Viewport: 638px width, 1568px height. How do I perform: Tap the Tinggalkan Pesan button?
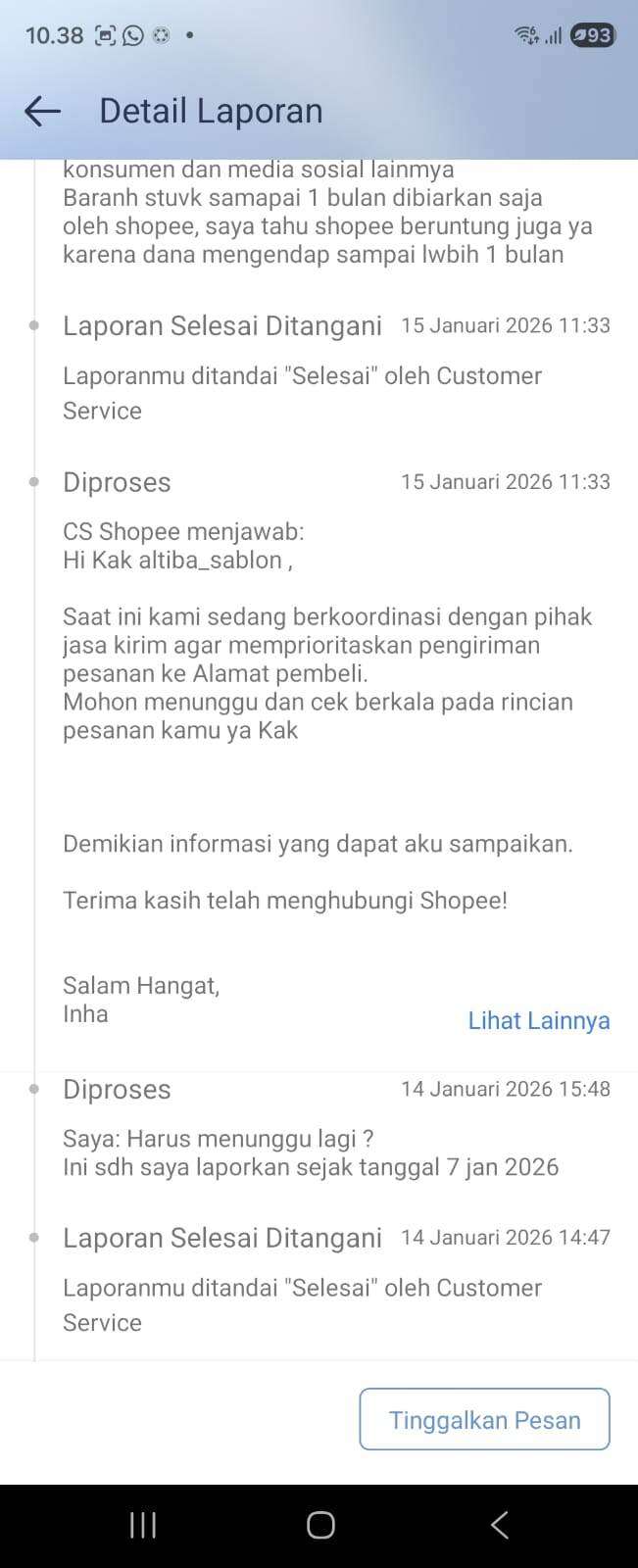pyautogui.click(x=484, y=1419)
